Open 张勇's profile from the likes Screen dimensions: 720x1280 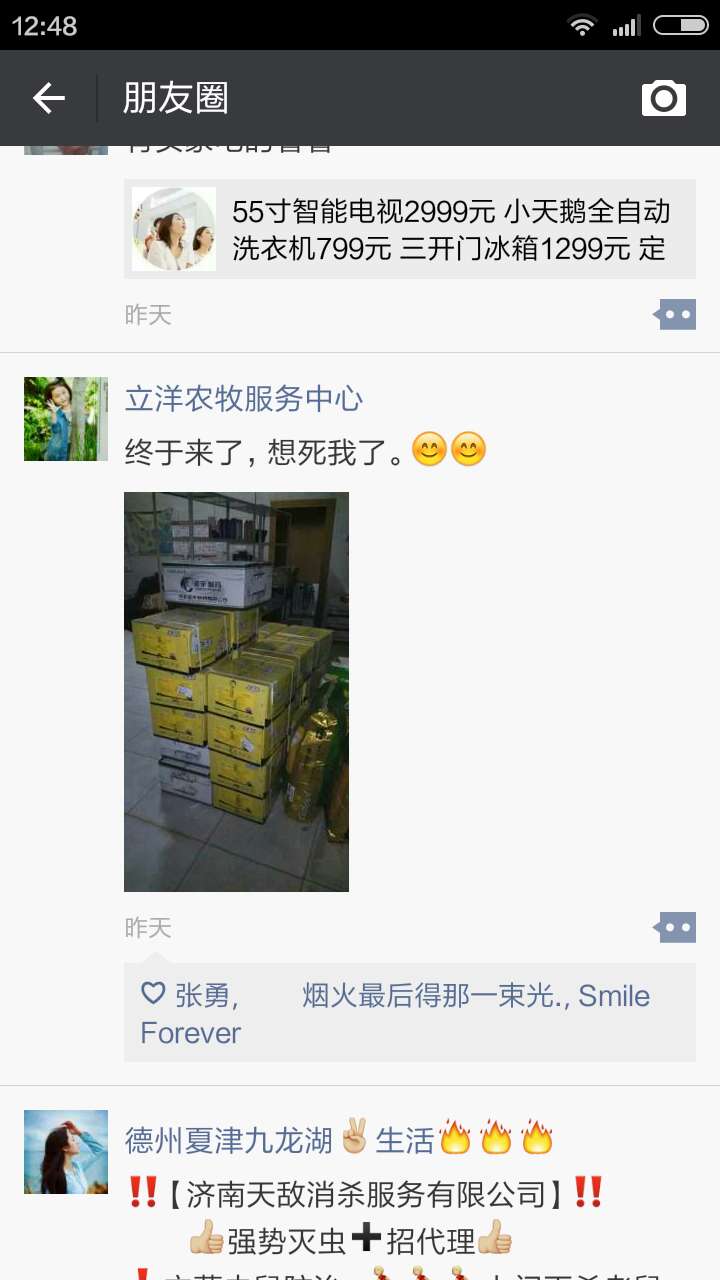[203, 996]
